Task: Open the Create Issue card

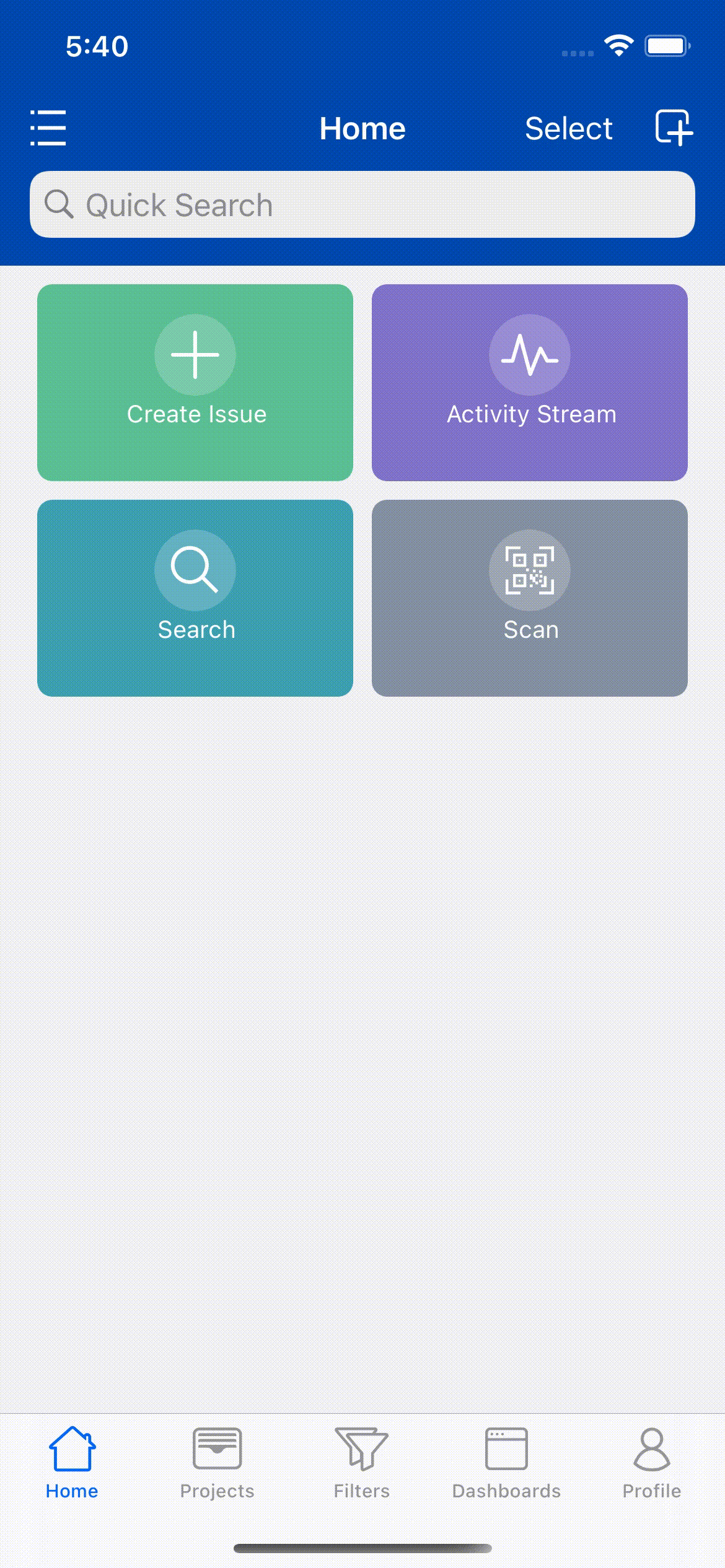Action: point(195,383)
